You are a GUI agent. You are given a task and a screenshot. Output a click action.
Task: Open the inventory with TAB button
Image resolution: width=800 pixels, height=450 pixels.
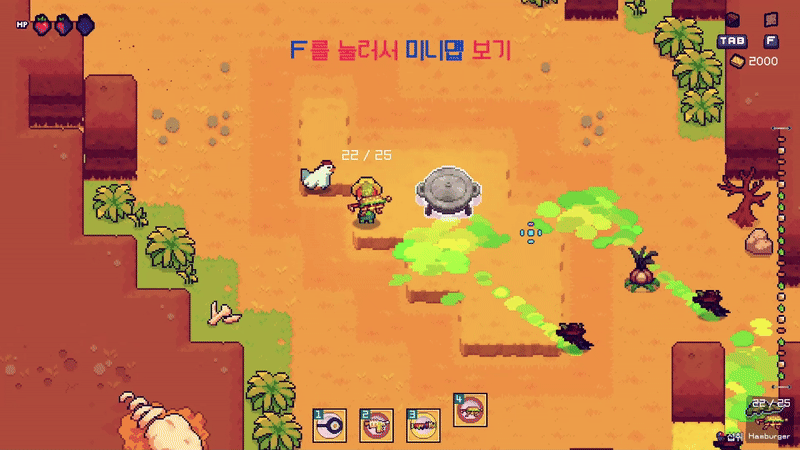click(730, 42)
